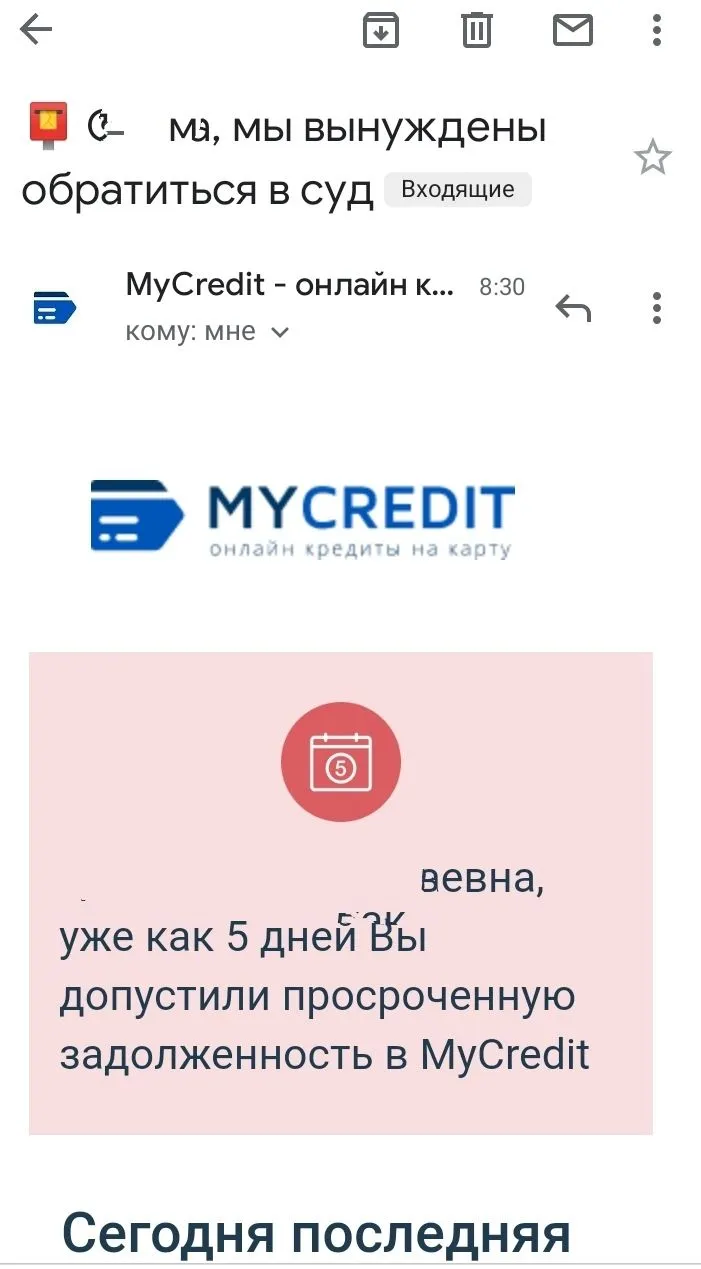
Task: Tap the Входящие label chip
Action: tap(458, 190)
